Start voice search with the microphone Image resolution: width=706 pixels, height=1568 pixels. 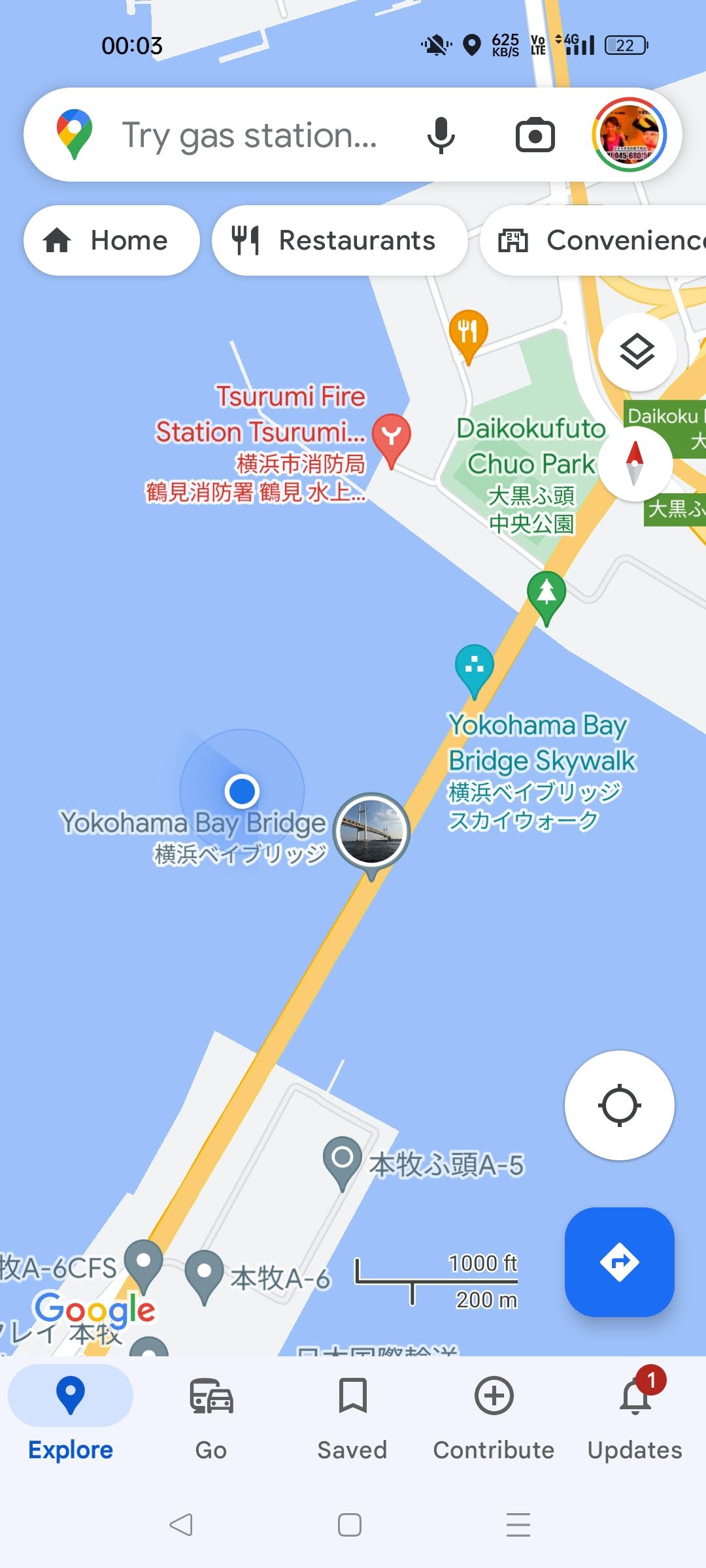coord(441,135)
